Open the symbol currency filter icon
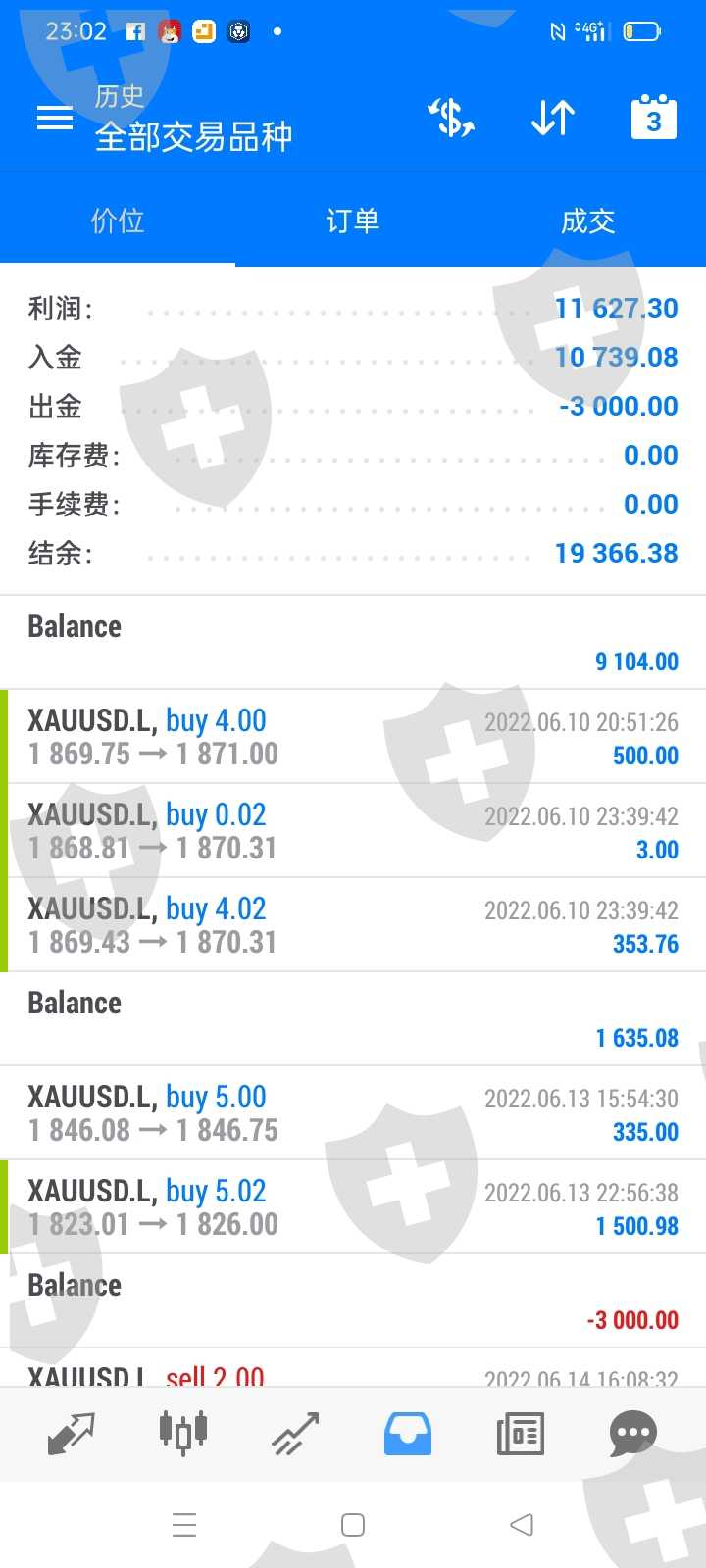Viewport: 706px width, 1568px height. [451, 119]
